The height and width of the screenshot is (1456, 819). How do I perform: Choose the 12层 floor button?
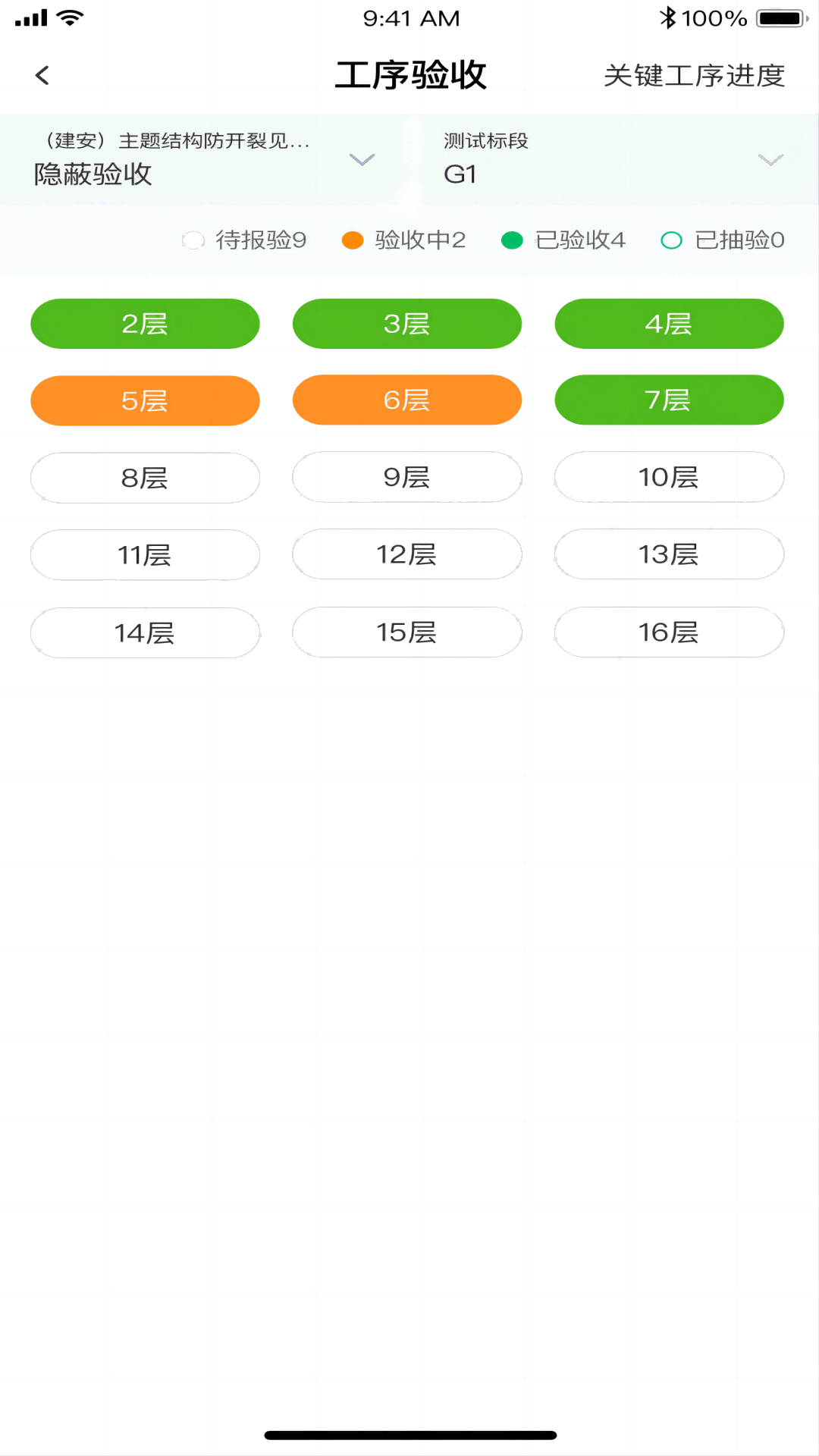tap(407, 554)
